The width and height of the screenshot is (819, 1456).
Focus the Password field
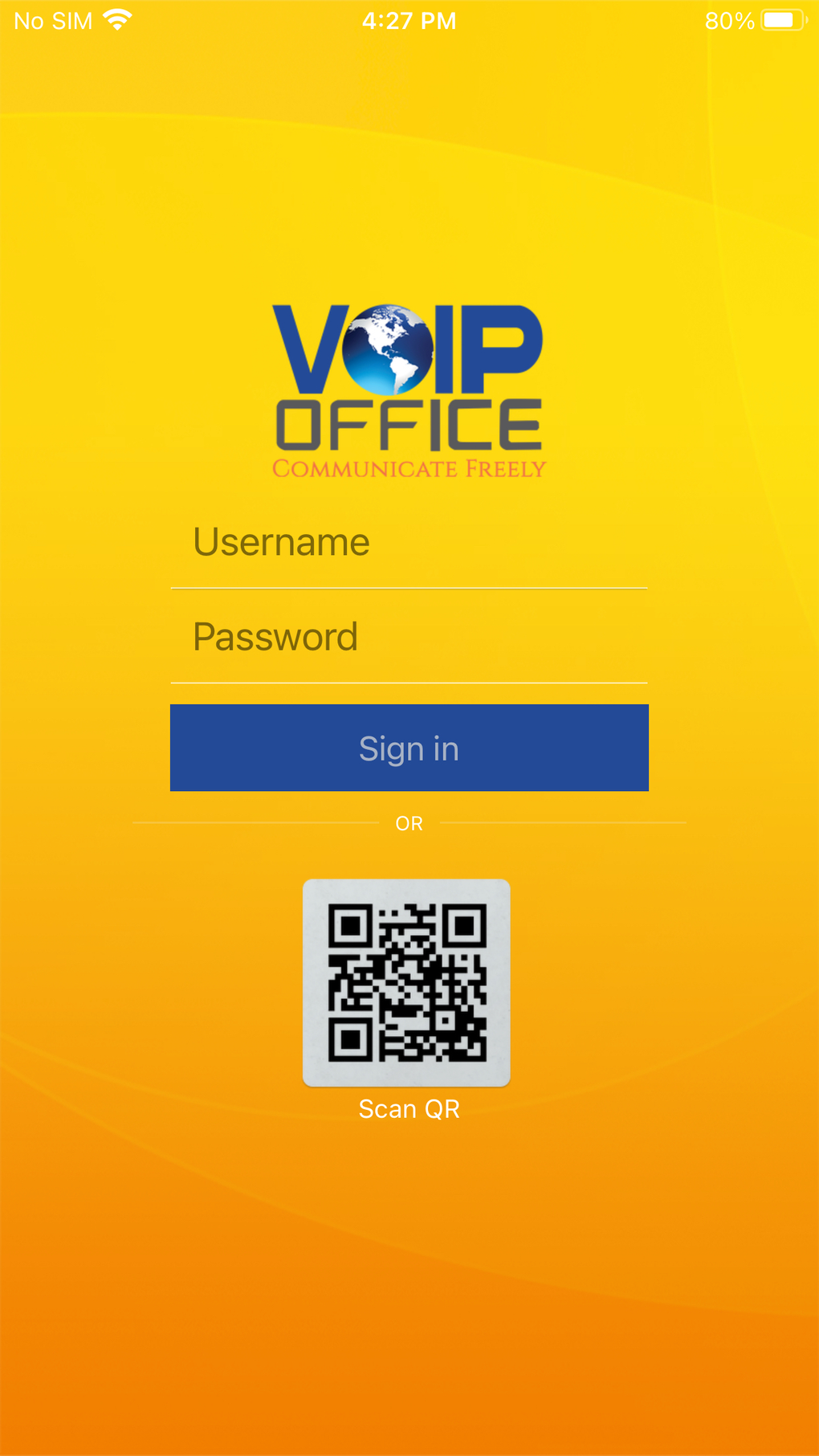point(409,638)
